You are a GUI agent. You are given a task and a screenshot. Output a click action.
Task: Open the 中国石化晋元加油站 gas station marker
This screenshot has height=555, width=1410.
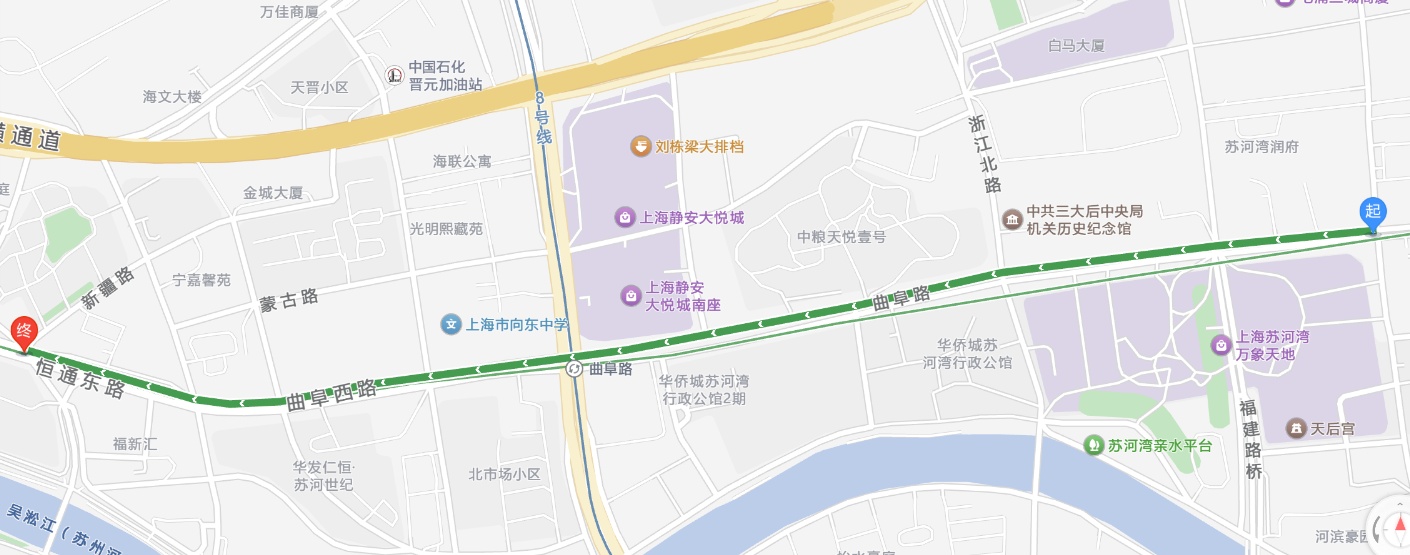click(396, 75)
